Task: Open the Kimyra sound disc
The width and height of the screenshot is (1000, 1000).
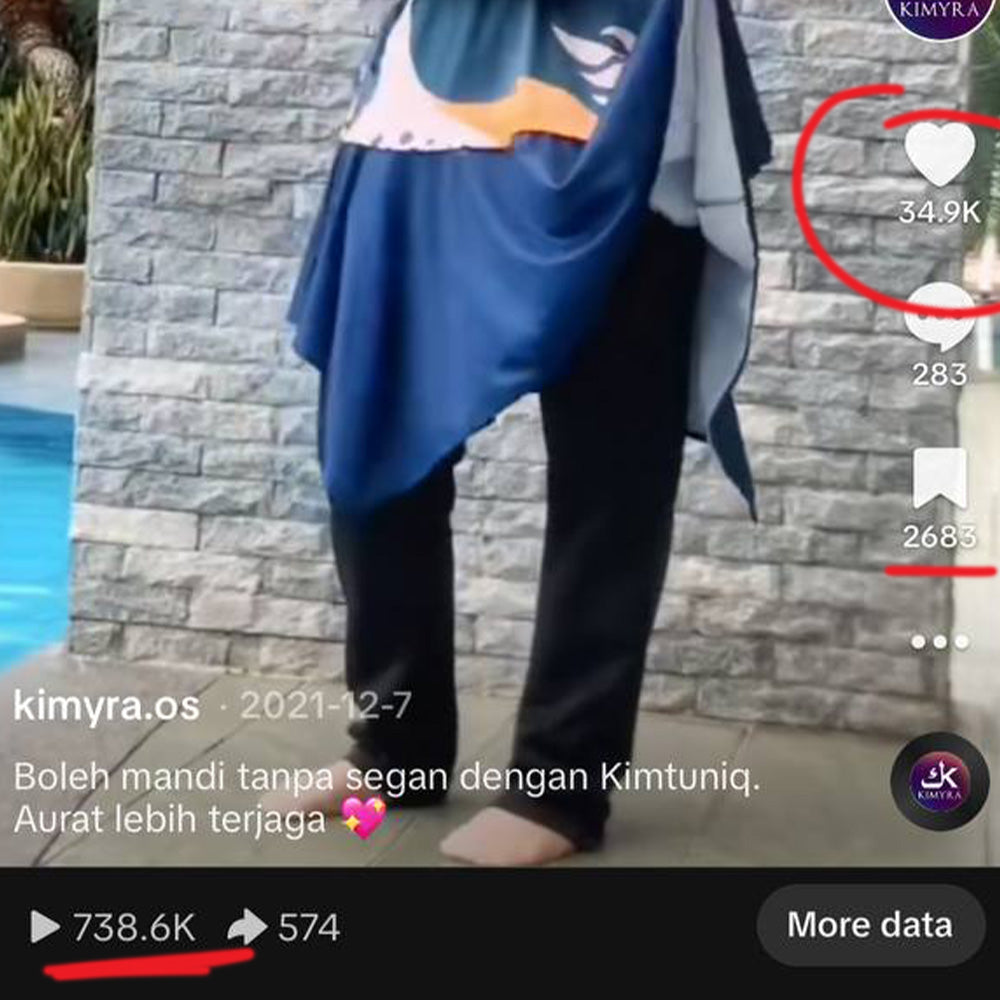Action: coord(939,781)
